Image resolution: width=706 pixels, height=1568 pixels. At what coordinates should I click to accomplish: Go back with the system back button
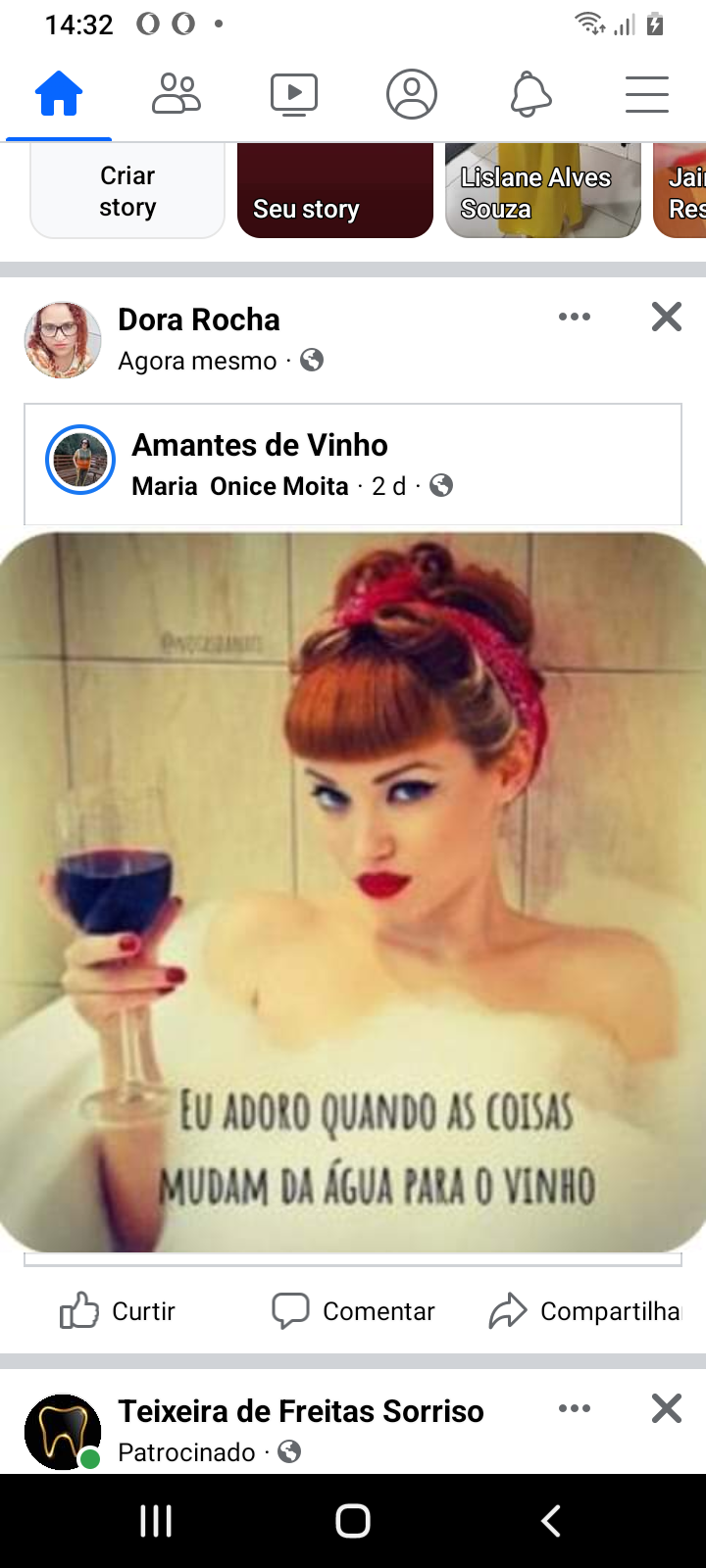coord(551,1521)
